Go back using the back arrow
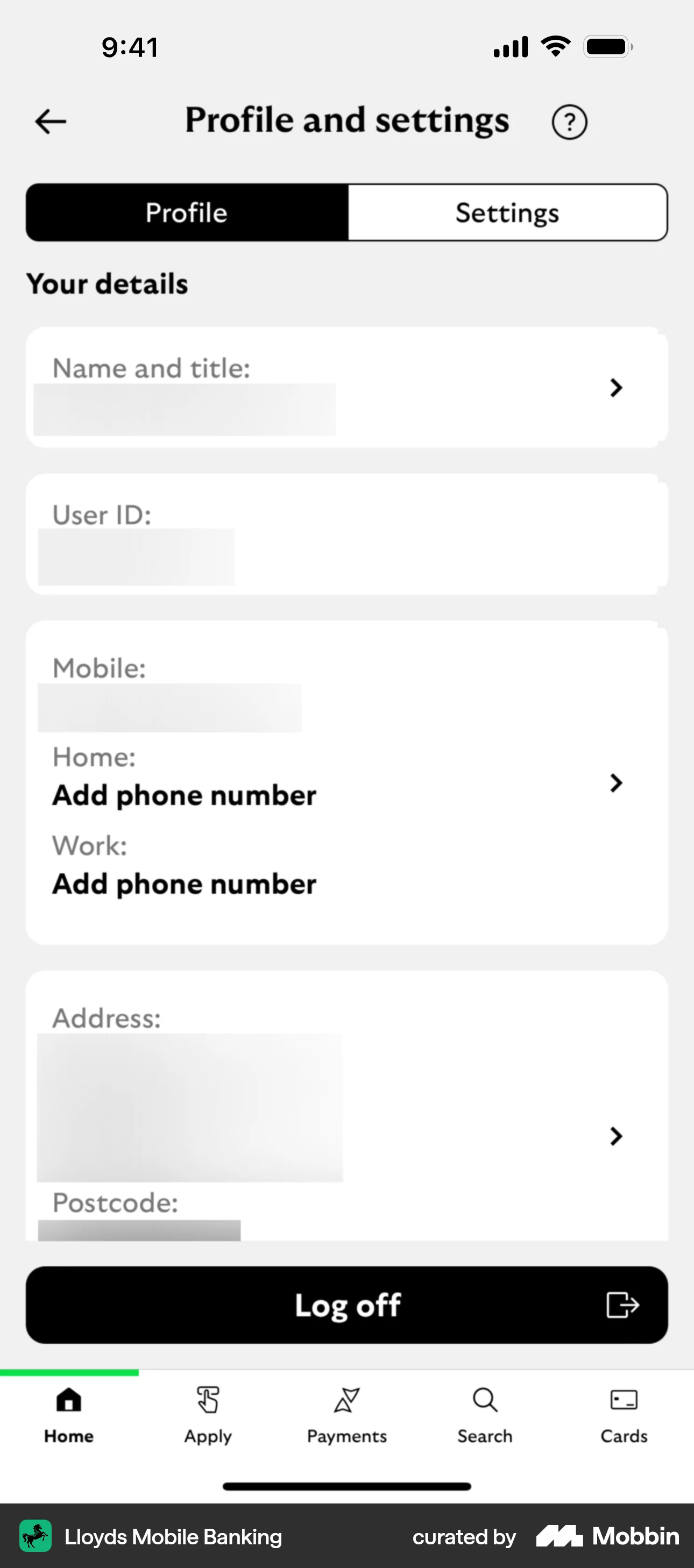 tap(50, 121)
